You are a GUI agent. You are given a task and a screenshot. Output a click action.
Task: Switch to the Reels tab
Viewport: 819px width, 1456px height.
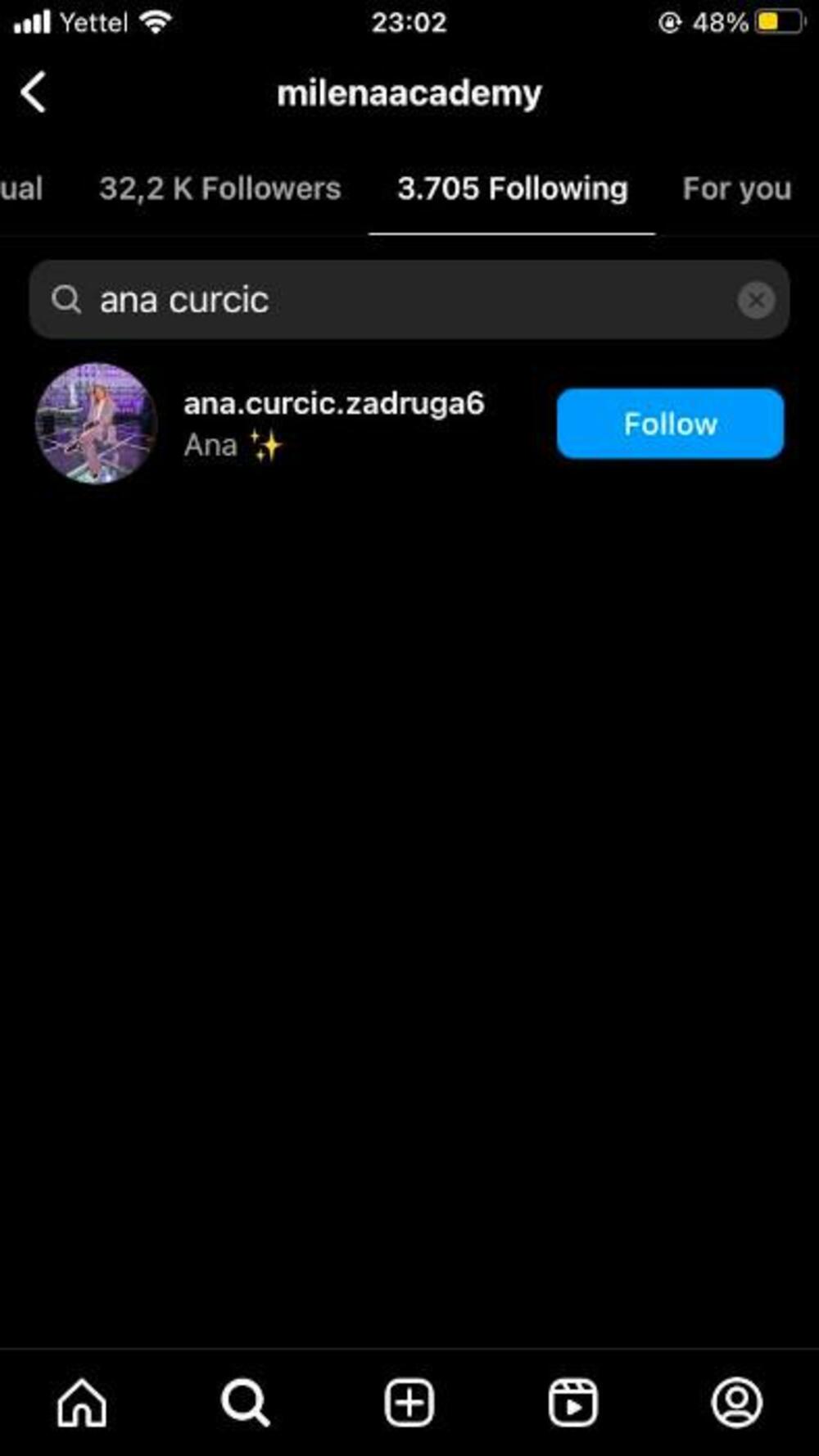pos(572,1402)
